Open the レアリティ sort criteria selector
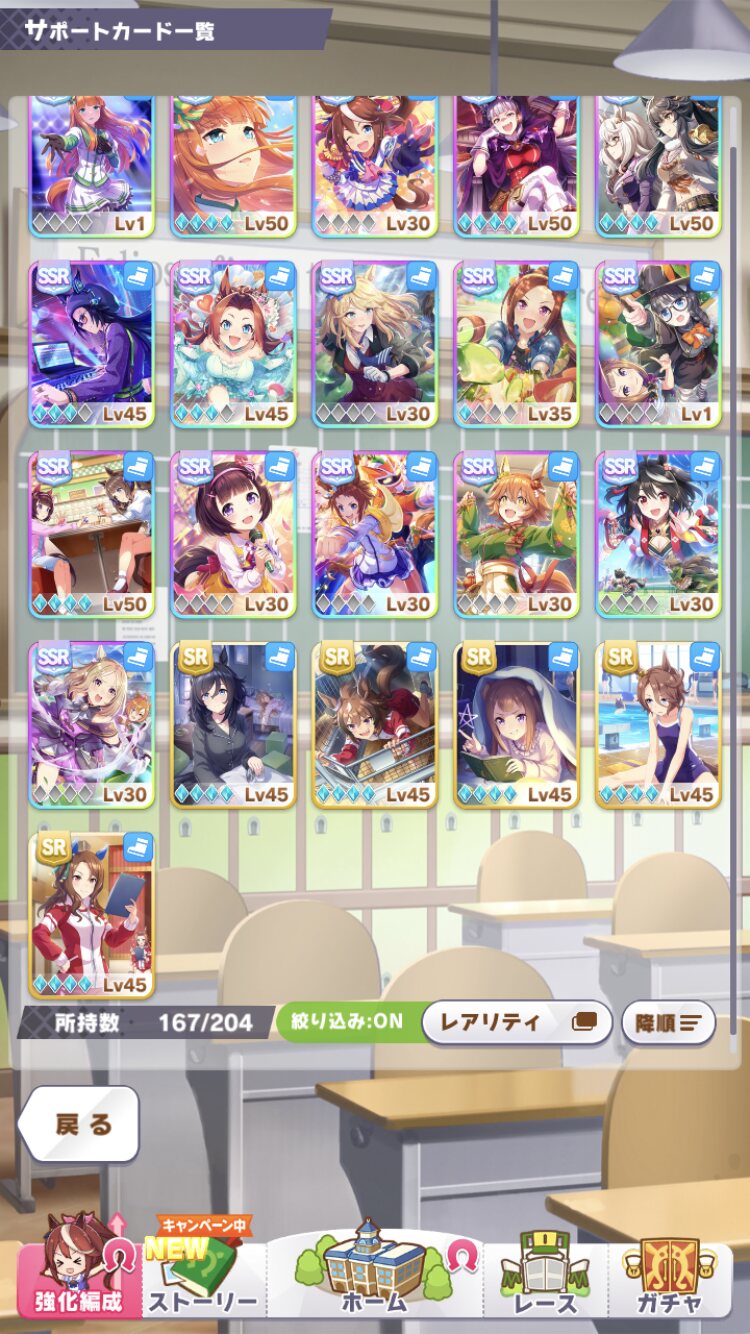The image size is (750, 1334). click(515, 1022)
